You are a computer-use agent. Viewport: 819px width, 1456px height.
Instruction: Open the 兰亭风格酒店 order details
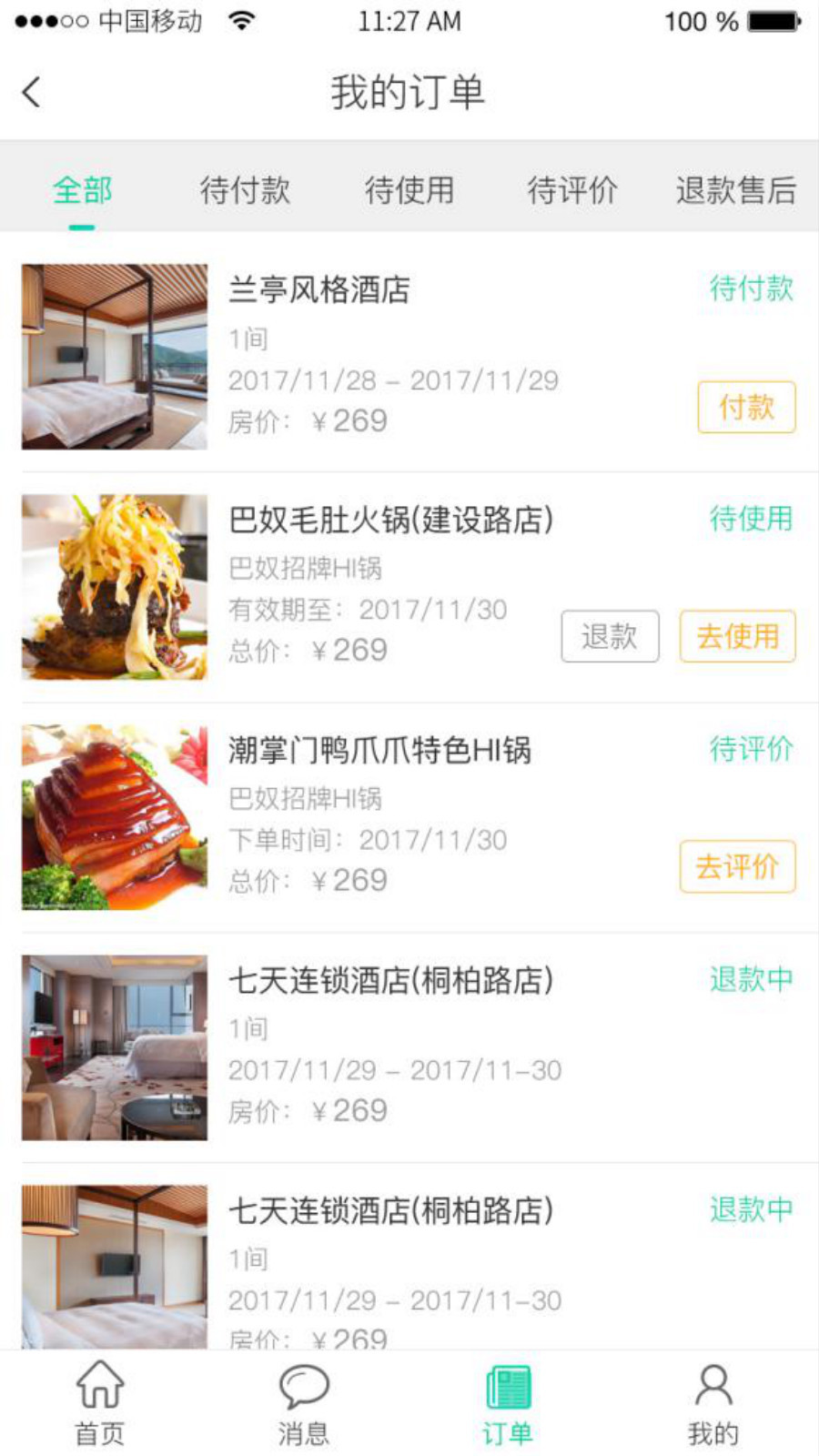point(320,291)
